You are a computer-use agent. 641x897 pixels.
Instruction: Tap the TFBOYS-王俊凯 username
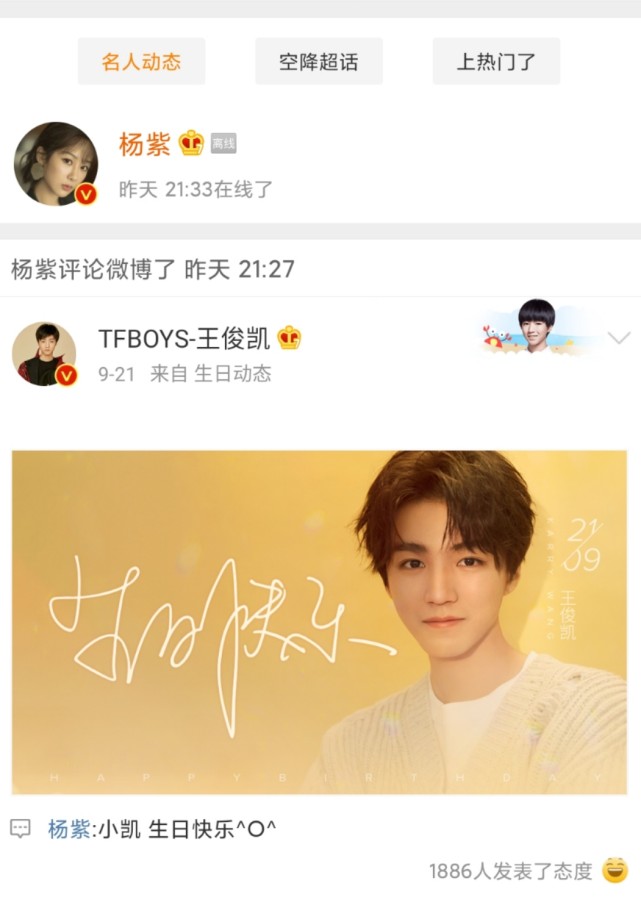coord(184,338)
